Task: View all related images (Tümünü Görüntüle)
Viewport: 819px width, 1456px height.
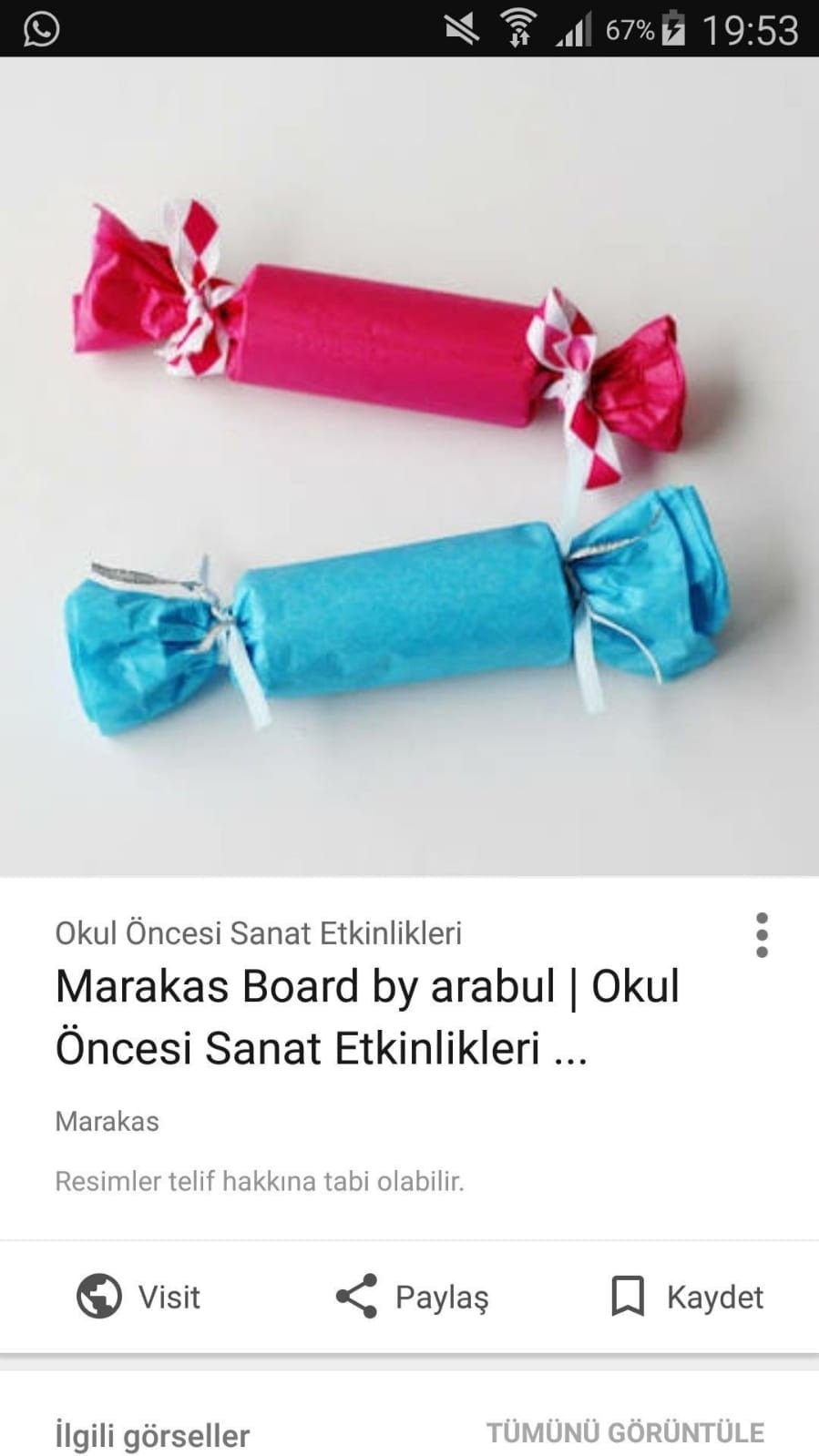Action: tap(625, 1432)
